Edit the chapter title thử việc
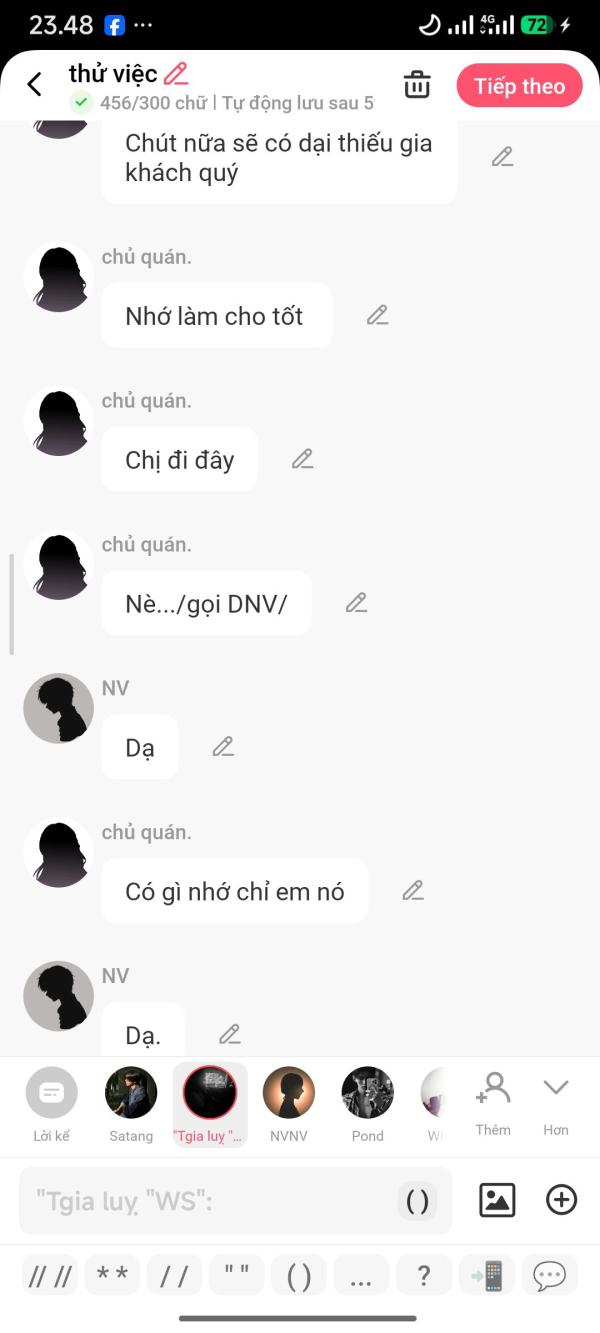This screenshot has width=600, height=1333. point(176,73)
